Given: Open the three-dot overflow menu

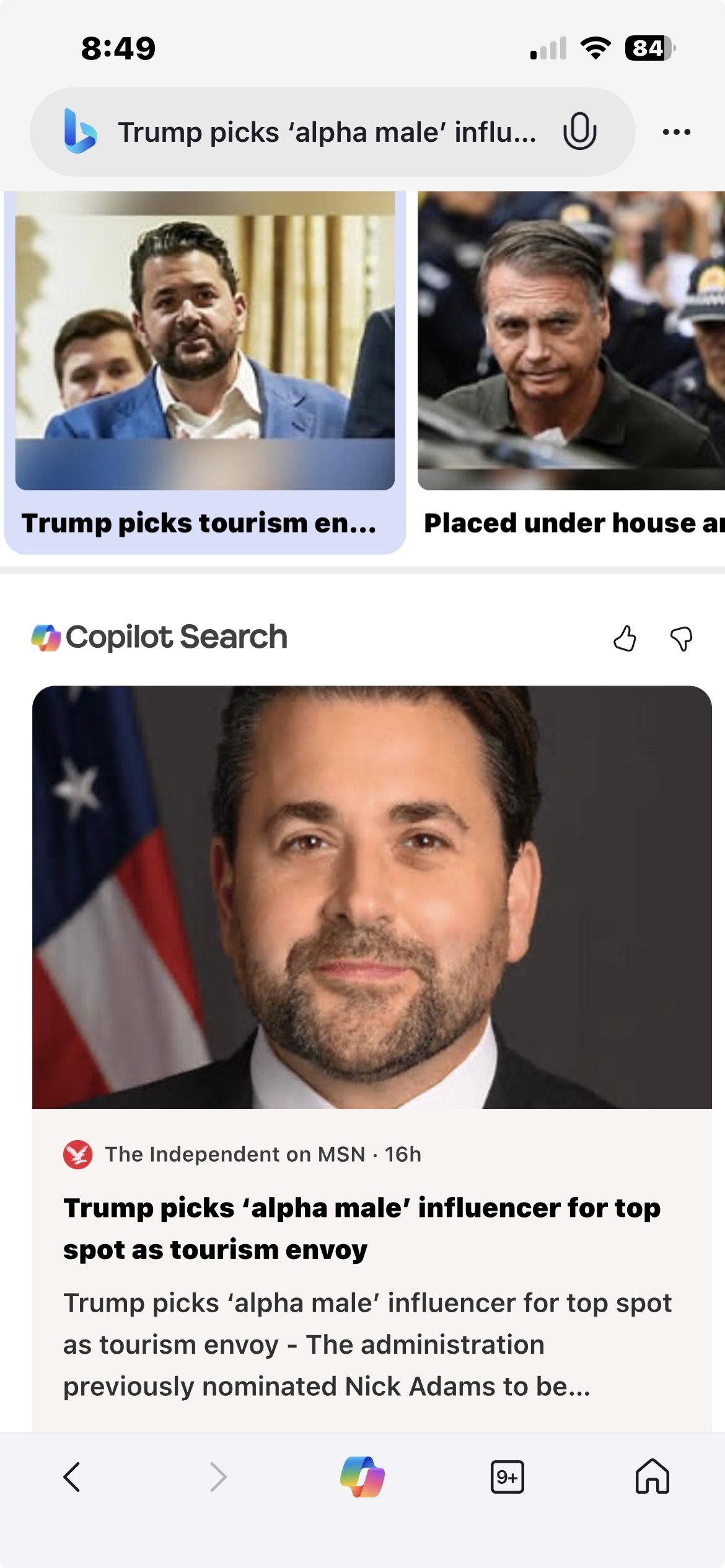Looking at the screenshot, I should pos(676,132).
